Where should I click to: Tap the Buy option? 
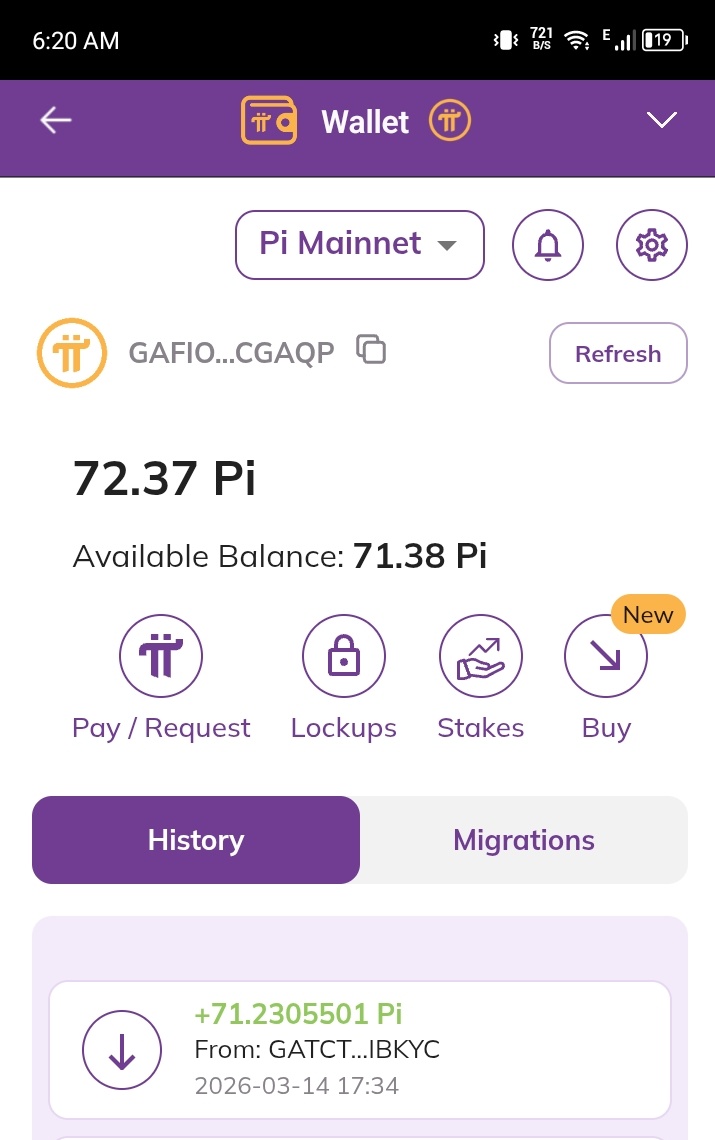pyautogui.click(x=606, y=656)
